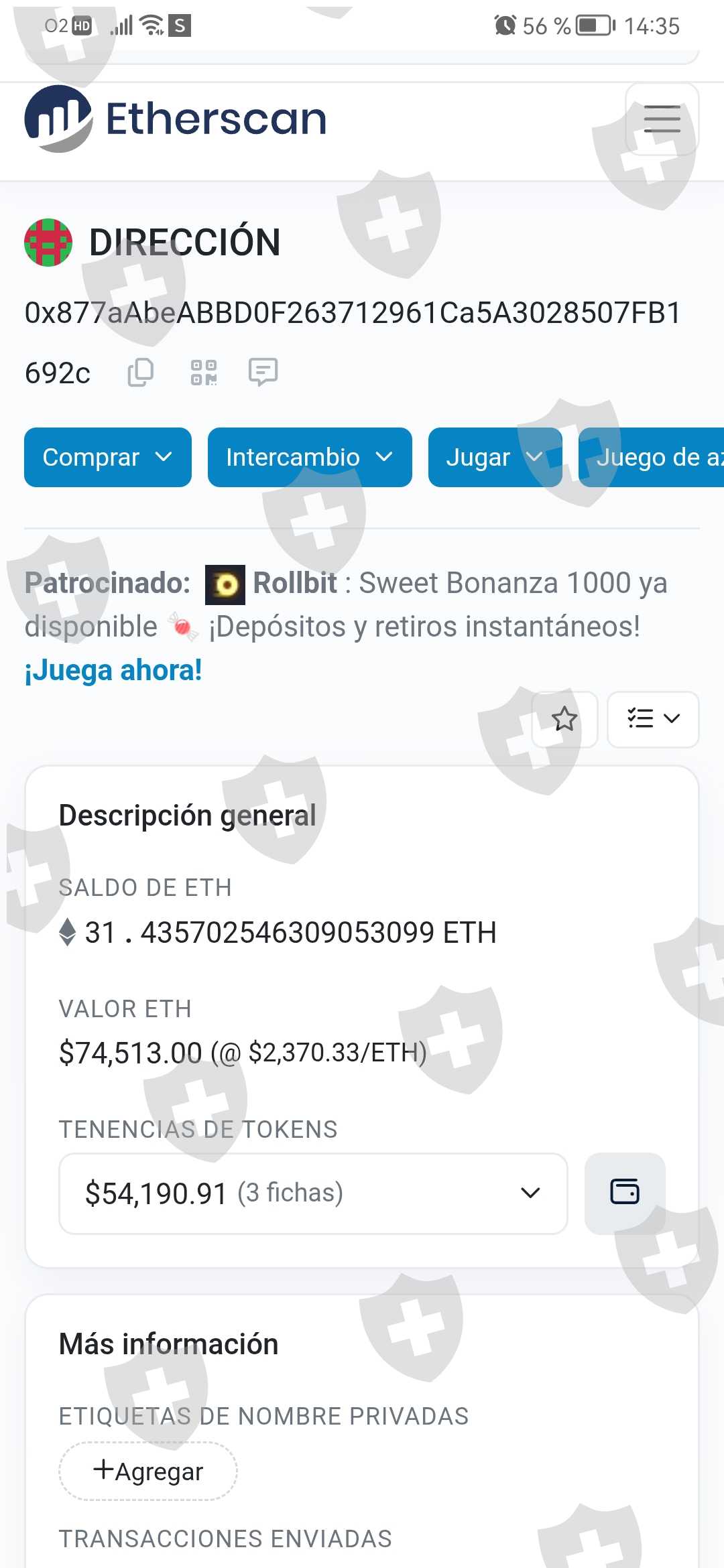Show the address QR code
The height and width of the screenshot is (1568, 724).
click(x=204, y=373)
